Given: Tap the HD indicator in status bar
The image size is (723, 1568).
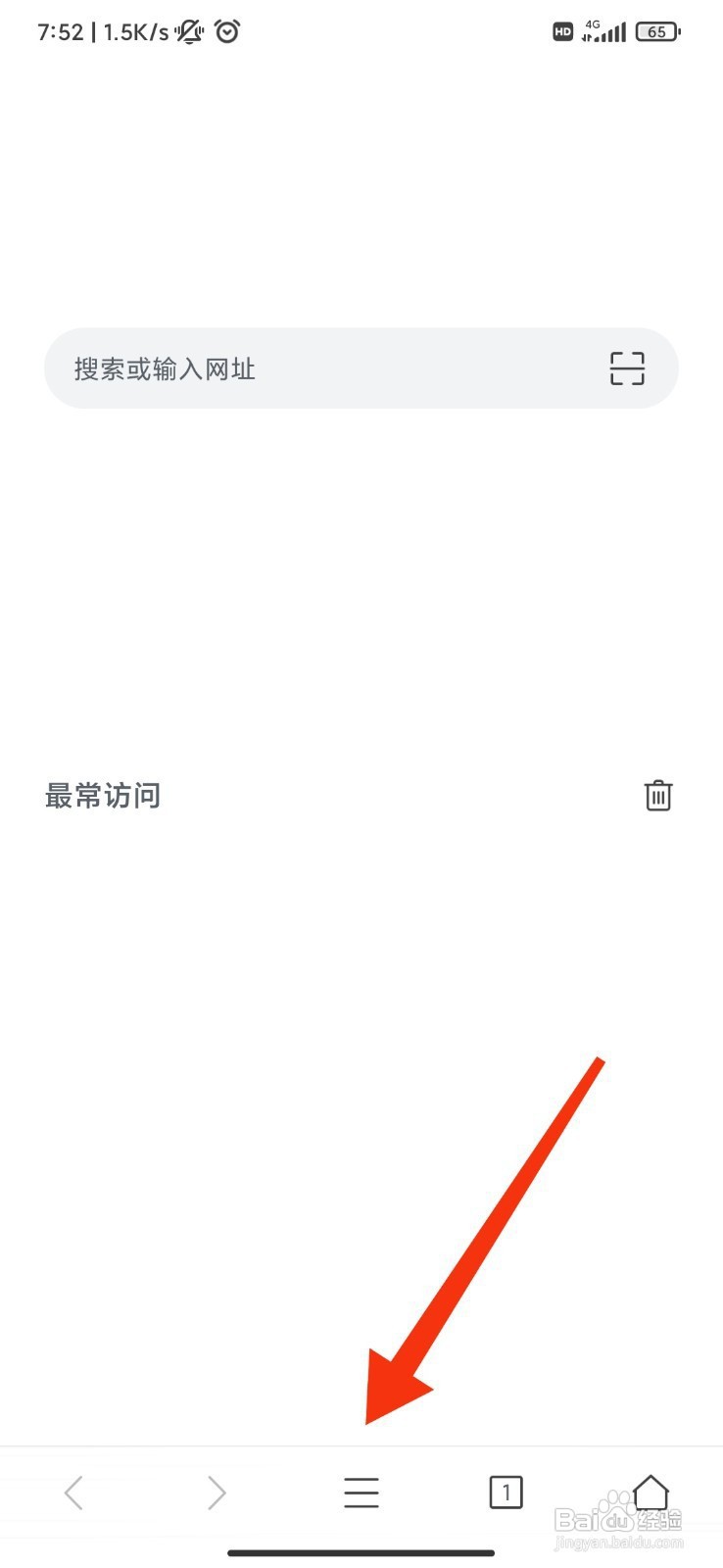Looking at the screenshot, I should pyautogui.click(x=562, y=31).
